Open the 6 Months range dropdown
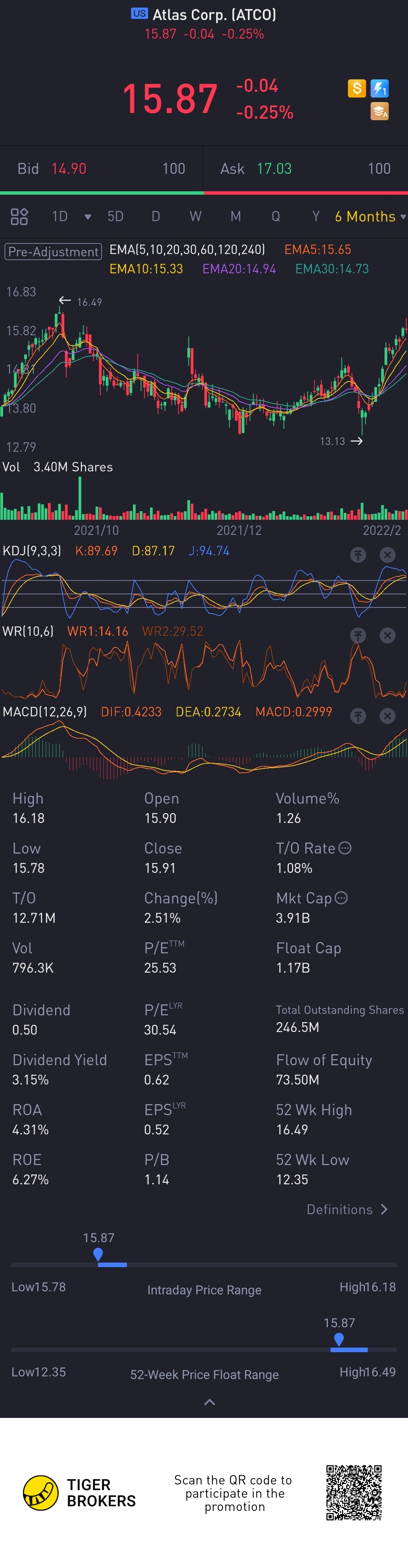 pos(370,217)
